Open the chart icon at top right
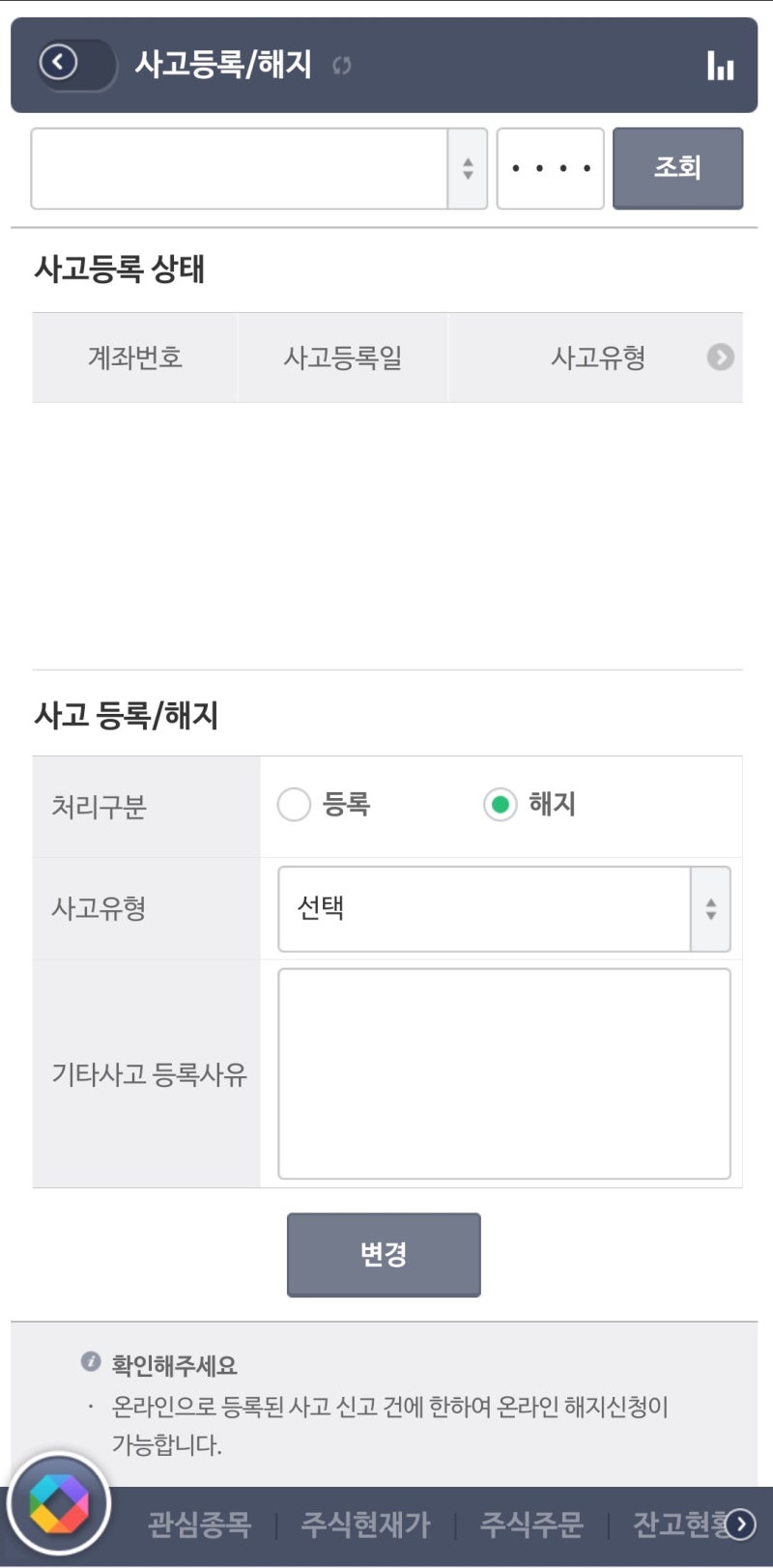This screenshot has height=1568, width=773. (x=721, y=65)
